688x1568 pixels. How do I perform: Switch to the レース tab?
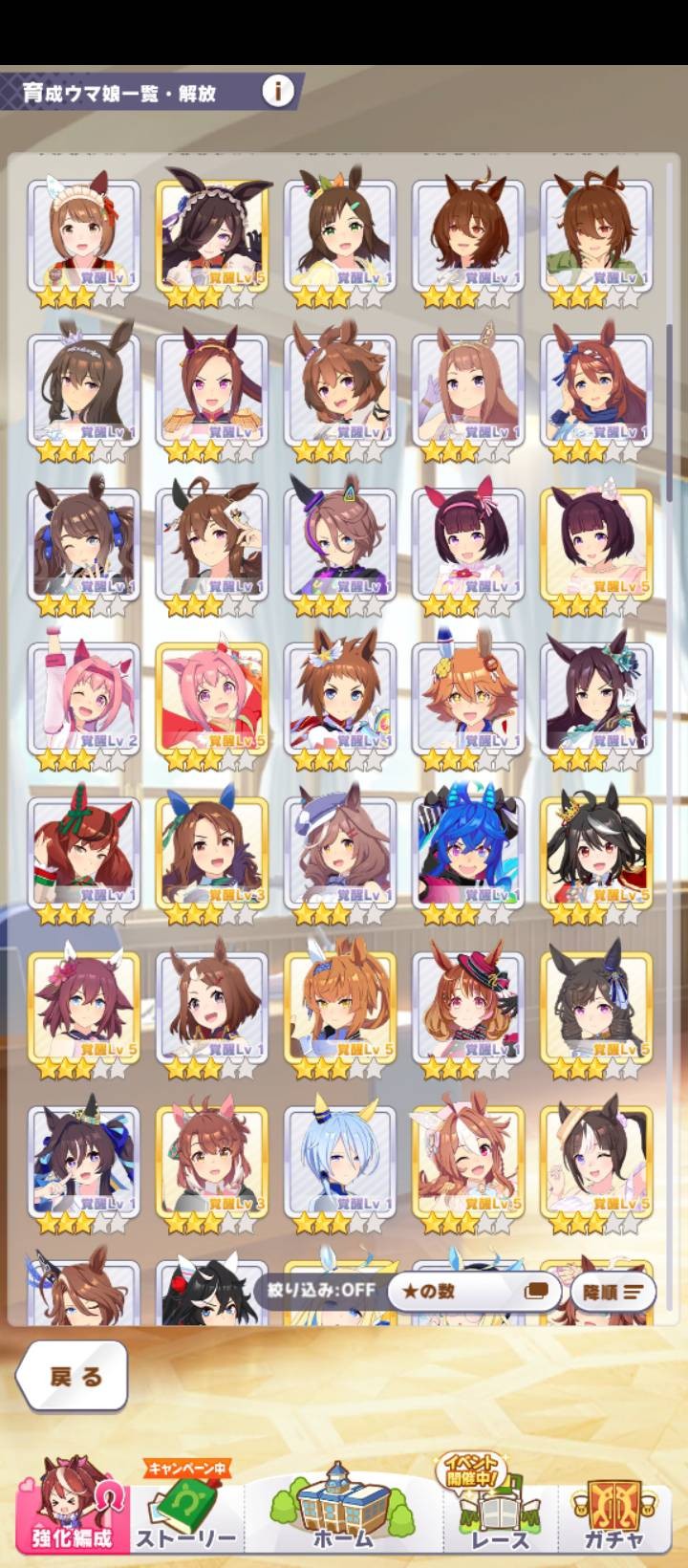[499, 1513]
